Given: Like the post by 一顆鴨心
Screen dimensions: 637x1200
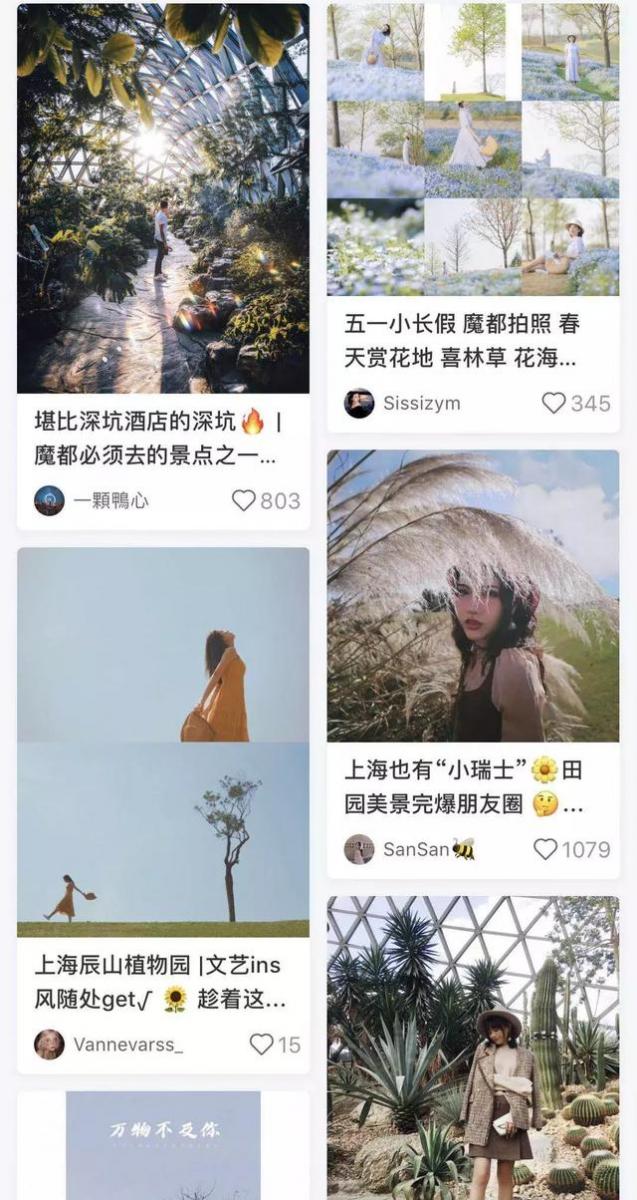Looking at the screenshot, I should point(245,500).
